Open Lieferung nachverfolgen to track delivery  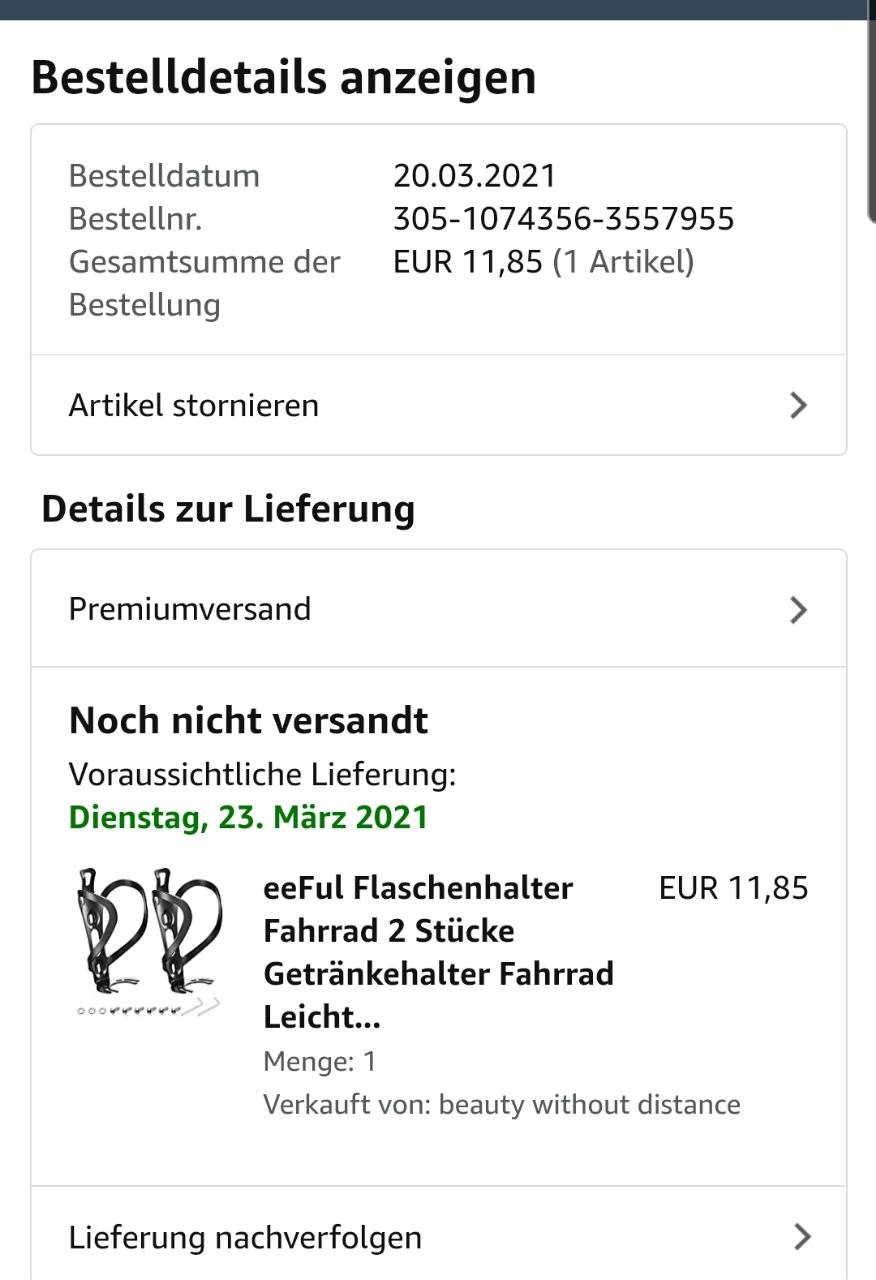(x=438, y=1237)
